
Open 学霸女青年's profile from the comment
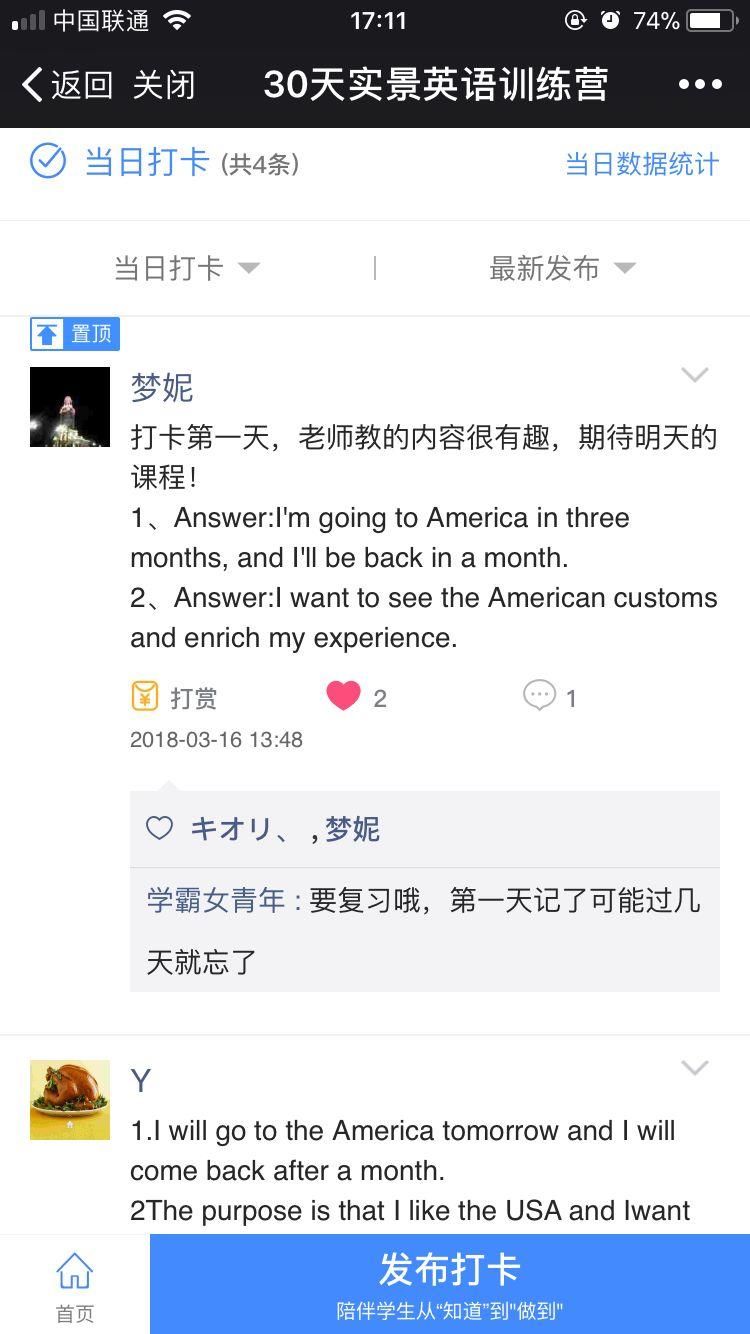[216, 900]
